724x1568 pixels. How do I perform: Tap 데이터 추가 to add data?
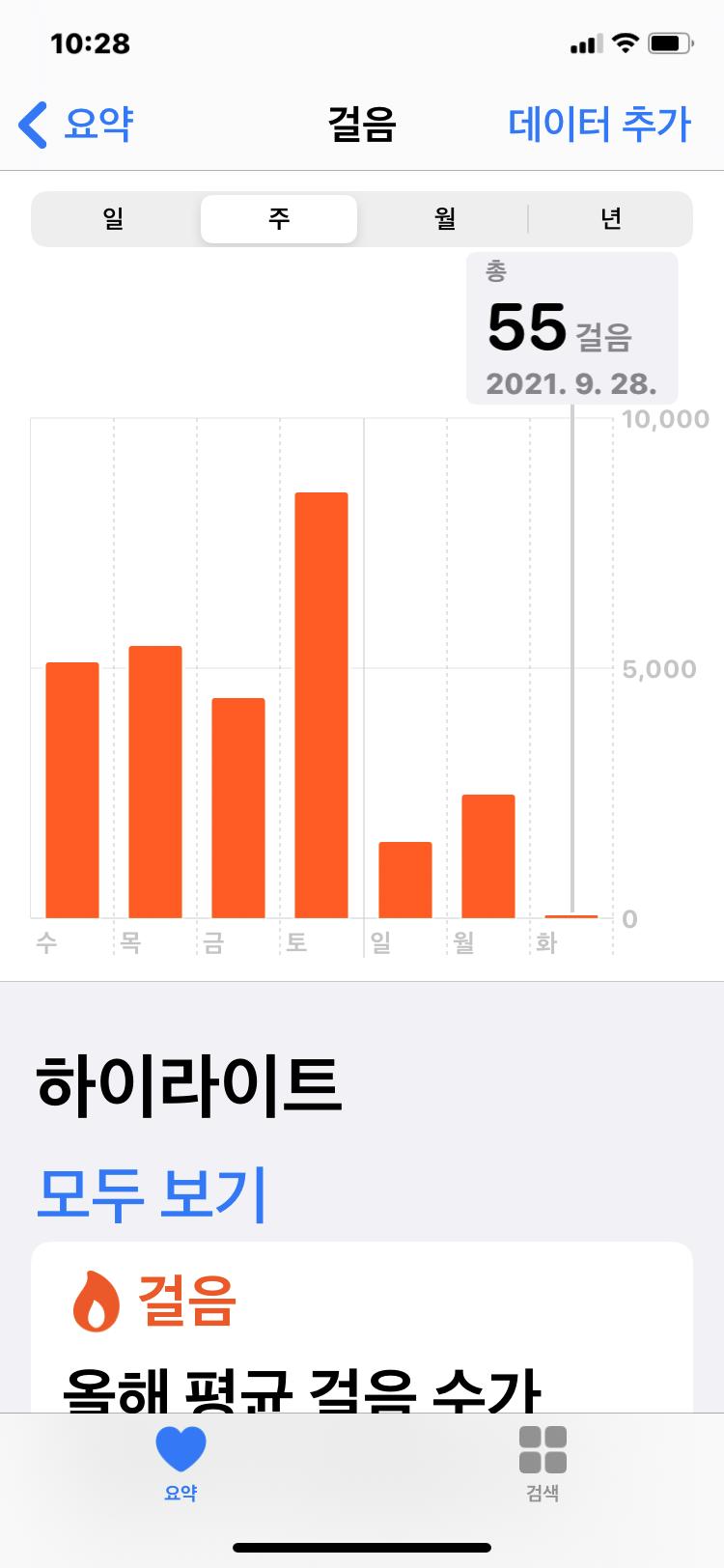coord(599,125)
